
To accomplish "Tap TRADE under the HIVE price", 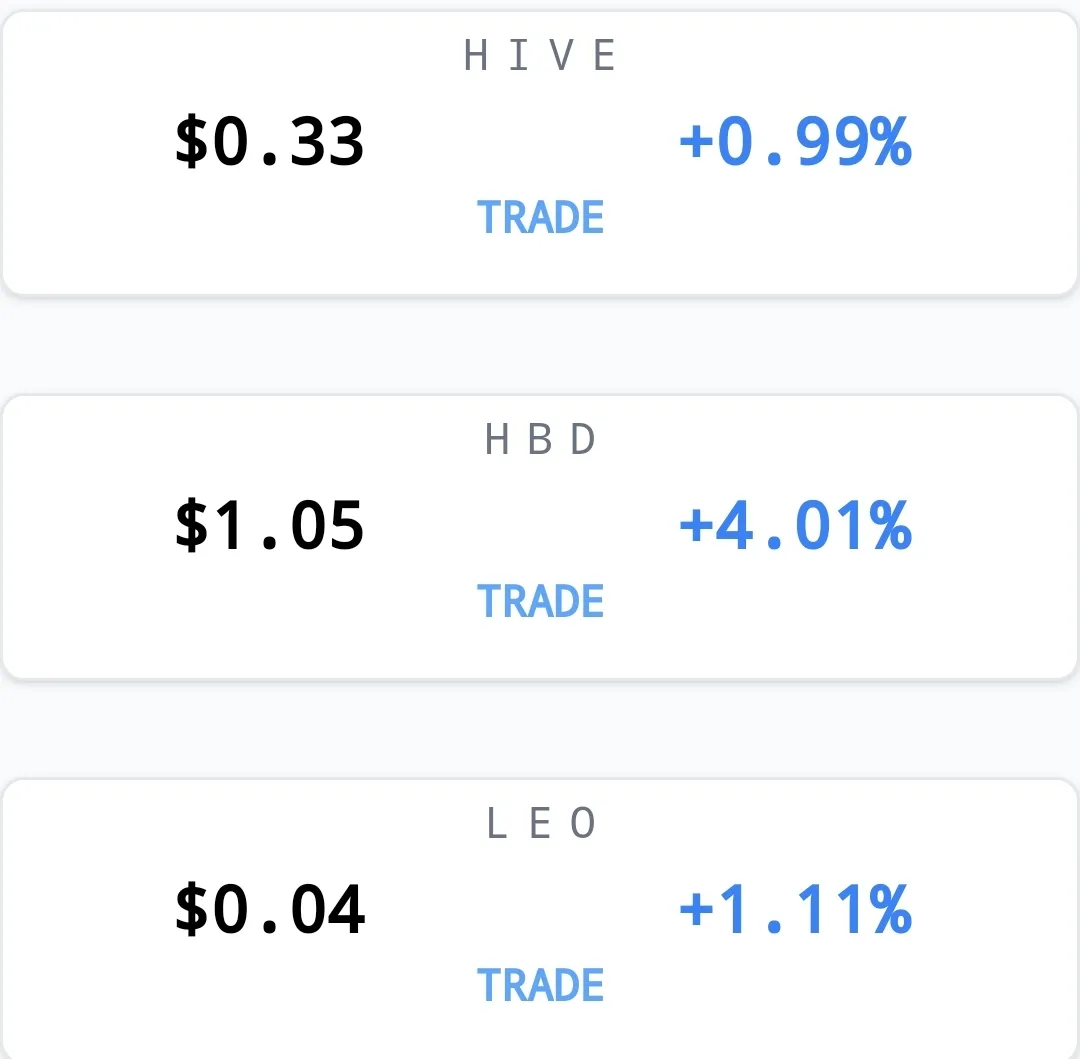I will tap(540, 217).
